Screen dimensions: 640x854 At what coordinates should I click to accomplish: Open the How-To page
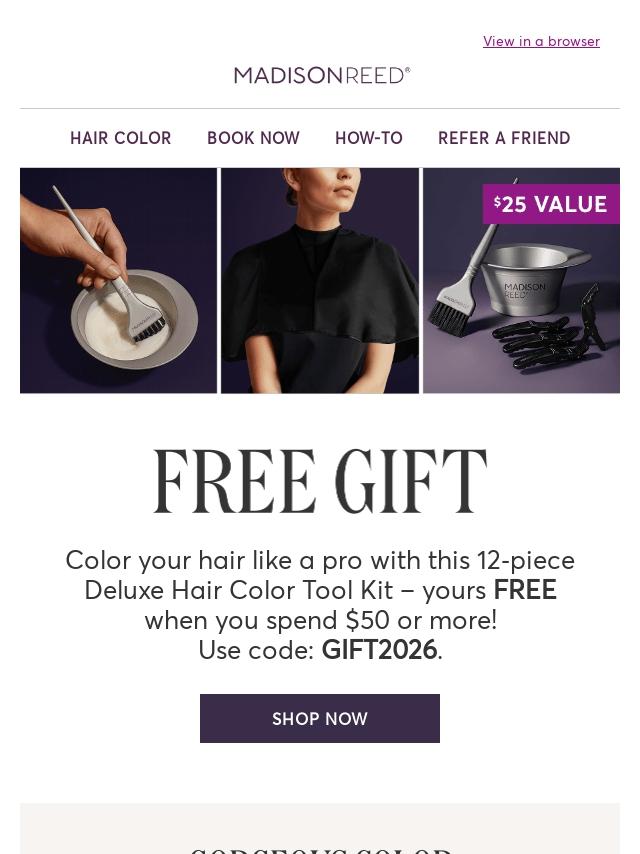[x=369, y=138]
